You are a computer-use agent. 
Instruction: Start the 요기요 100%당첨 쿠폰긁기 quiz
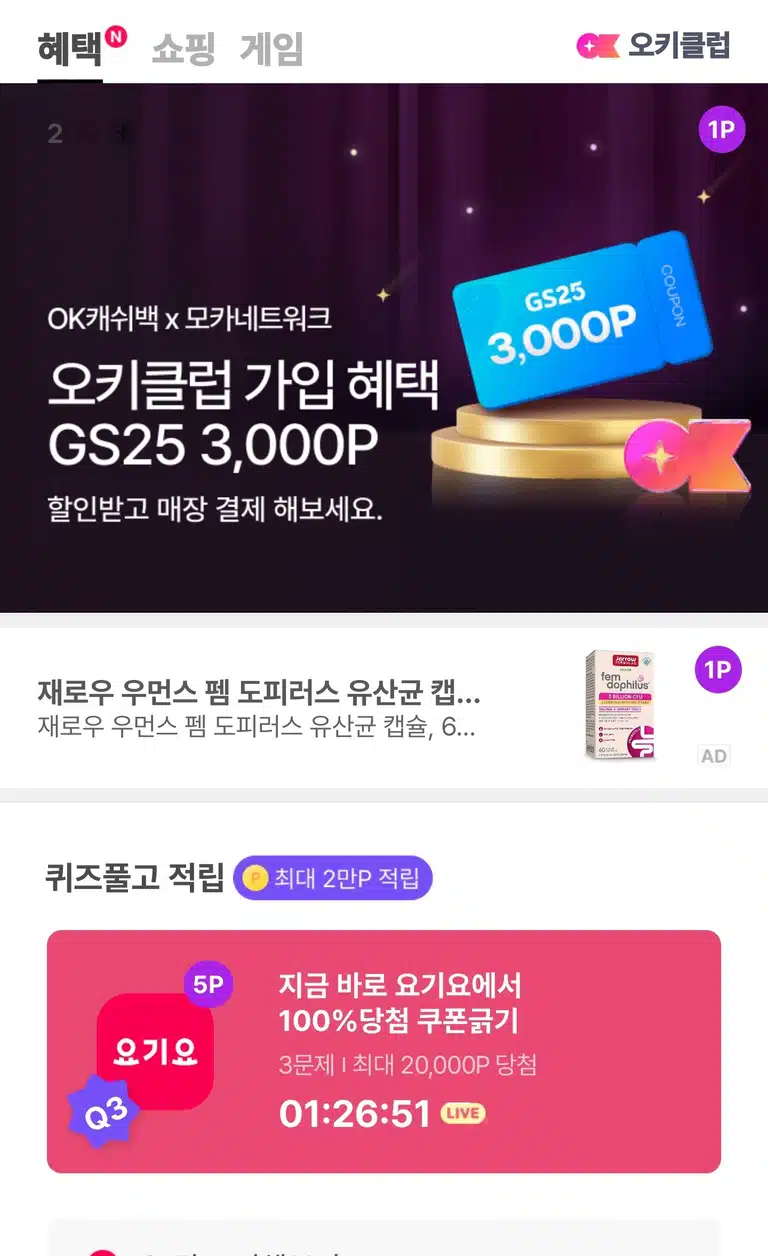tap(384, 1051)
